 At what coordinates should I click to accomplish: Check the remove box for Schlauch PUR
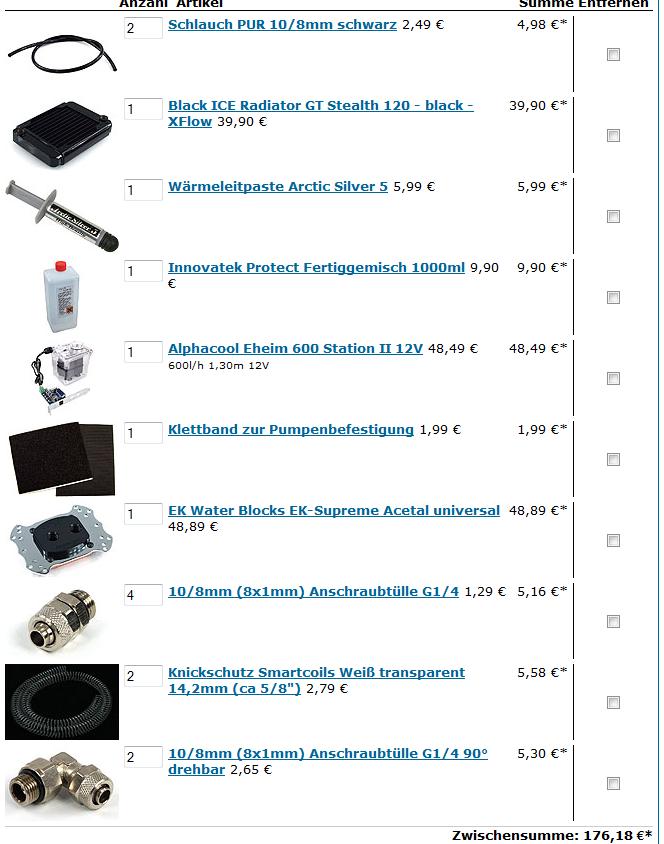(x=614, y=55)
